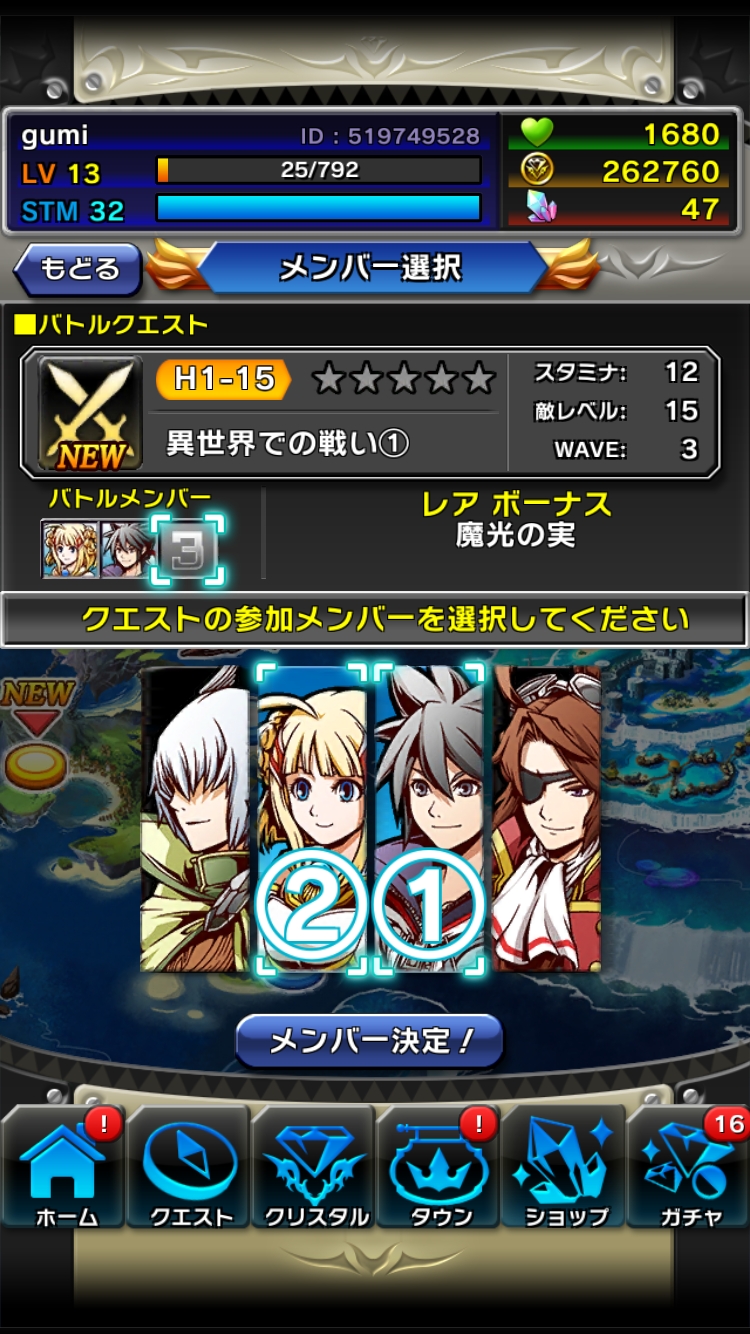The width and height of the screenshot is (750, 1334).
Task: Add the eyepatch pirate character
Action: click(x=547, y=818)
